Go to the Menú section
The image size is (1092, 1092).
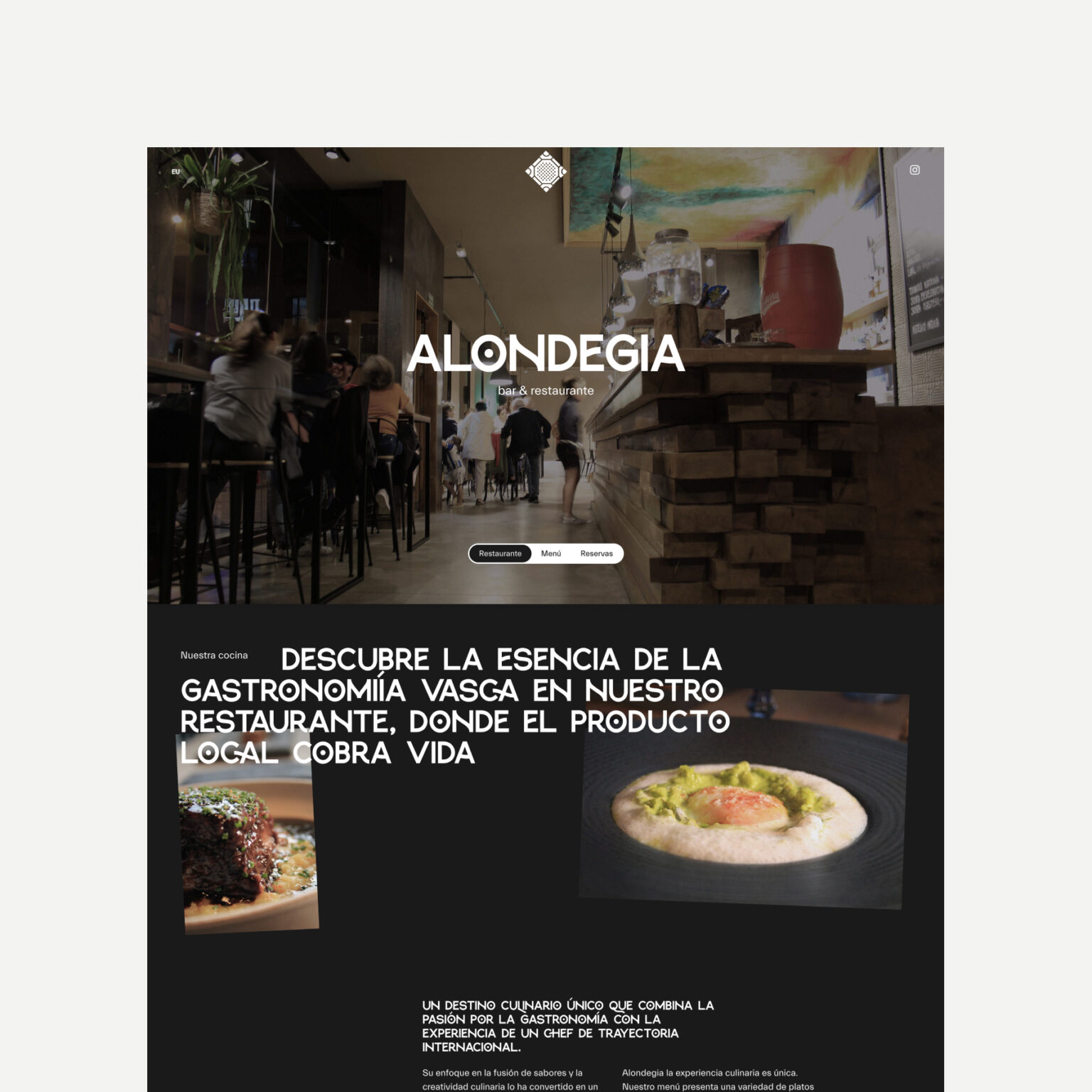[x=551, y=553]
